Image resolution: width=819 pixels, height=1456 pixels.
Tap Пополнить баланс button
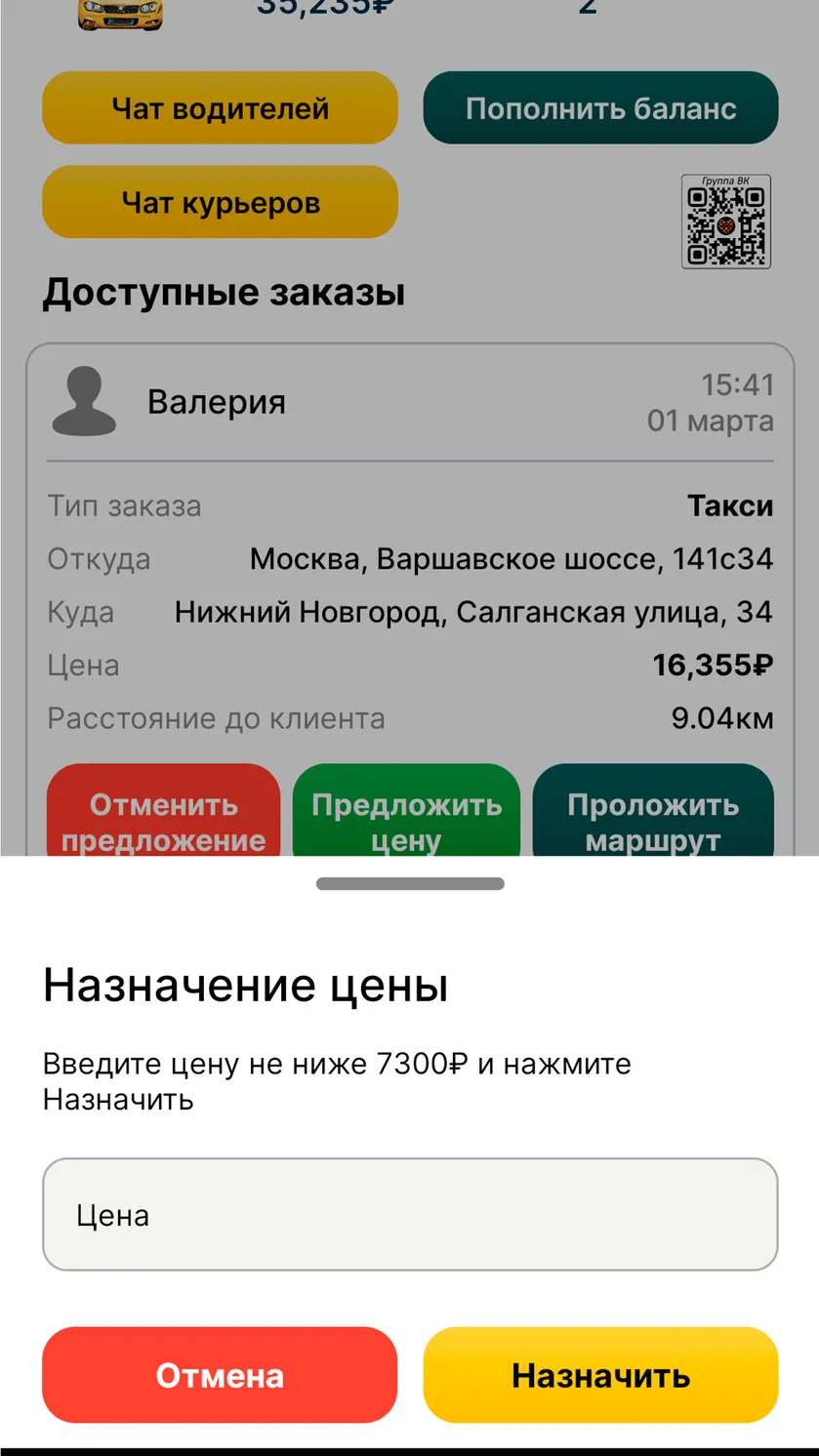click(600, 107)
